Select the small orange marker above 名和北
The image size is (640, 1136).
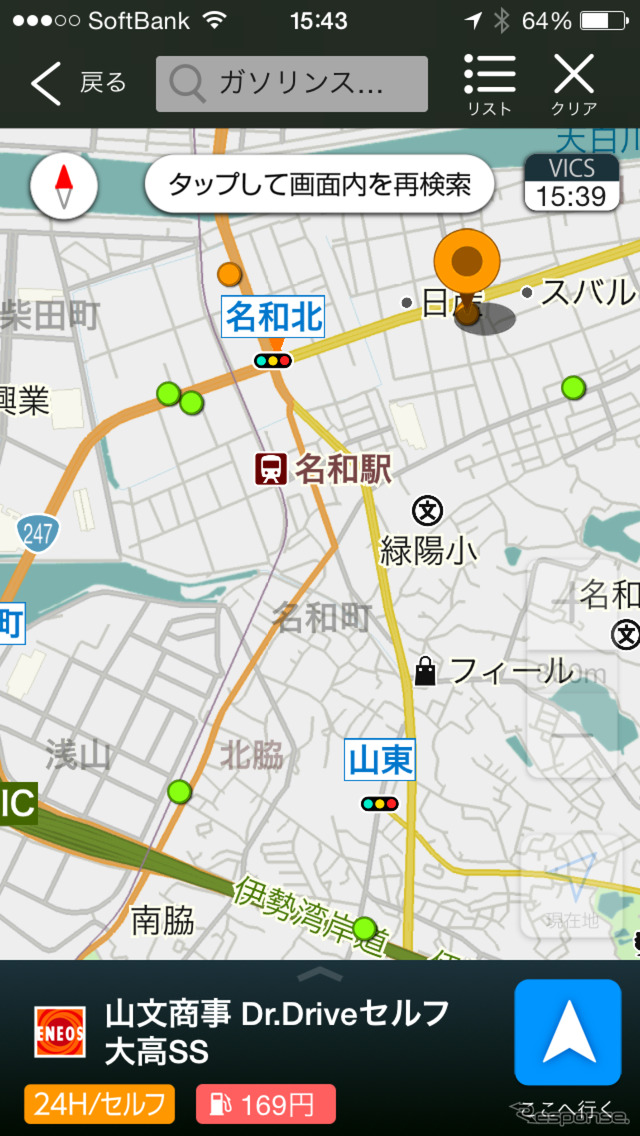click(230, 273)
